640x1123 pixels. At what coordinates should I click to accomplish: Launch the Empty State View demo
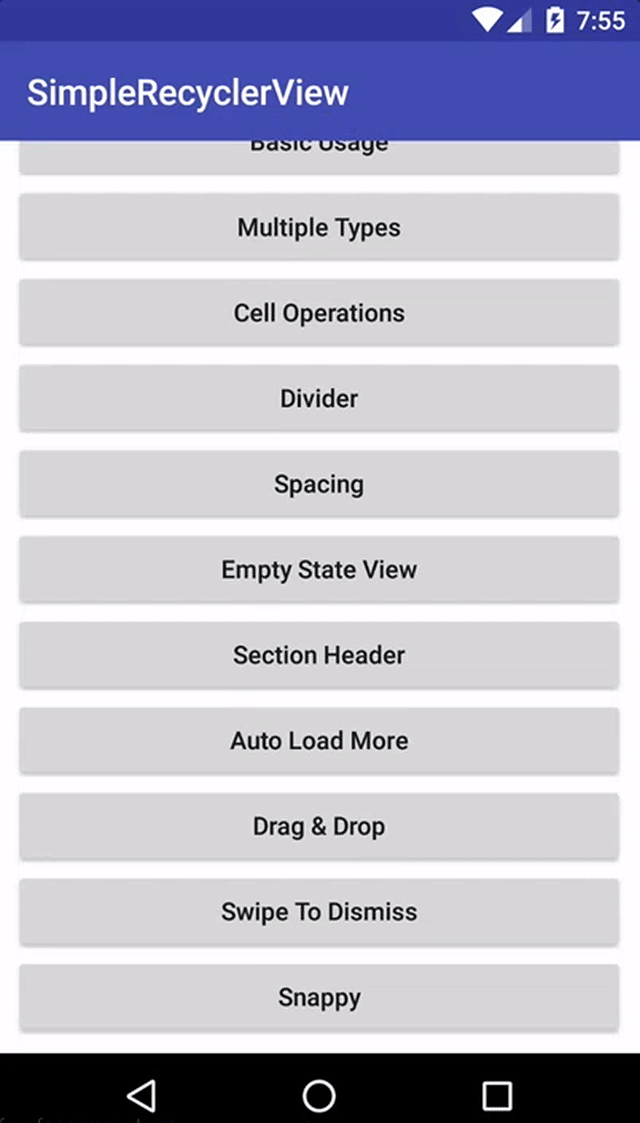click(319, 570)
